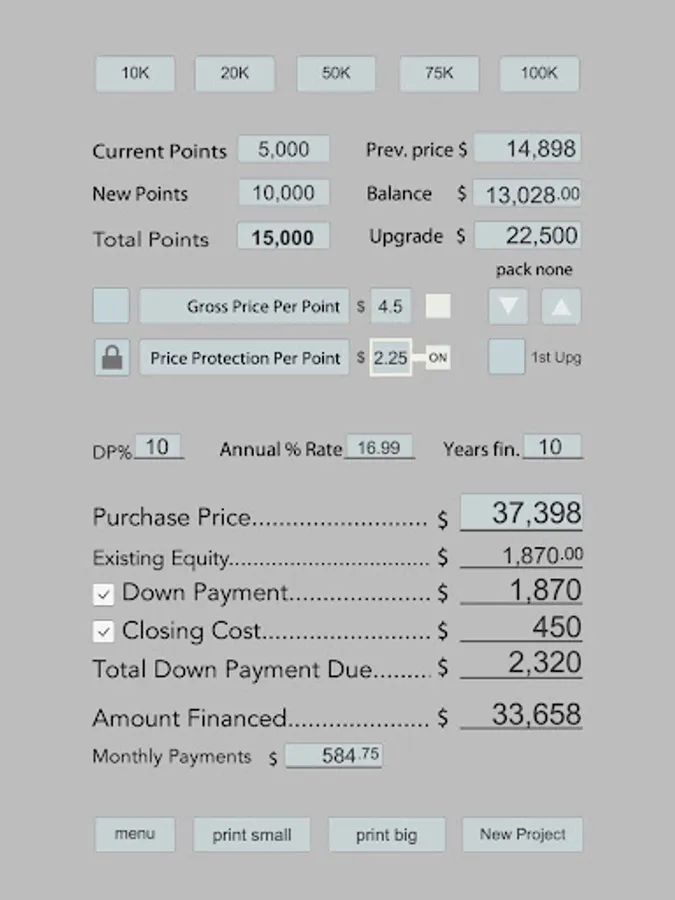Increase pack with the up arrow
The width and height of the screenshot is (675, 900).
(561, 307)
